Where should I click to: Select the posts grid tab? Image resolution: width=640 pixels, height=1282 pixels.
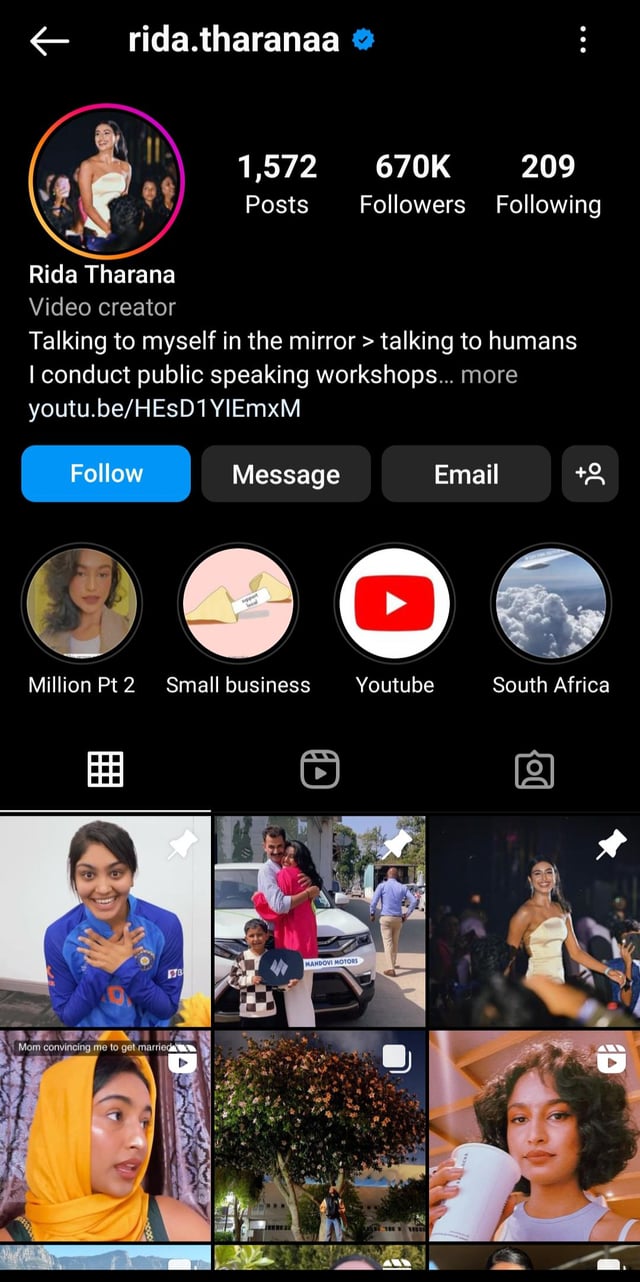pyautogui.click(x=105, y=769)
